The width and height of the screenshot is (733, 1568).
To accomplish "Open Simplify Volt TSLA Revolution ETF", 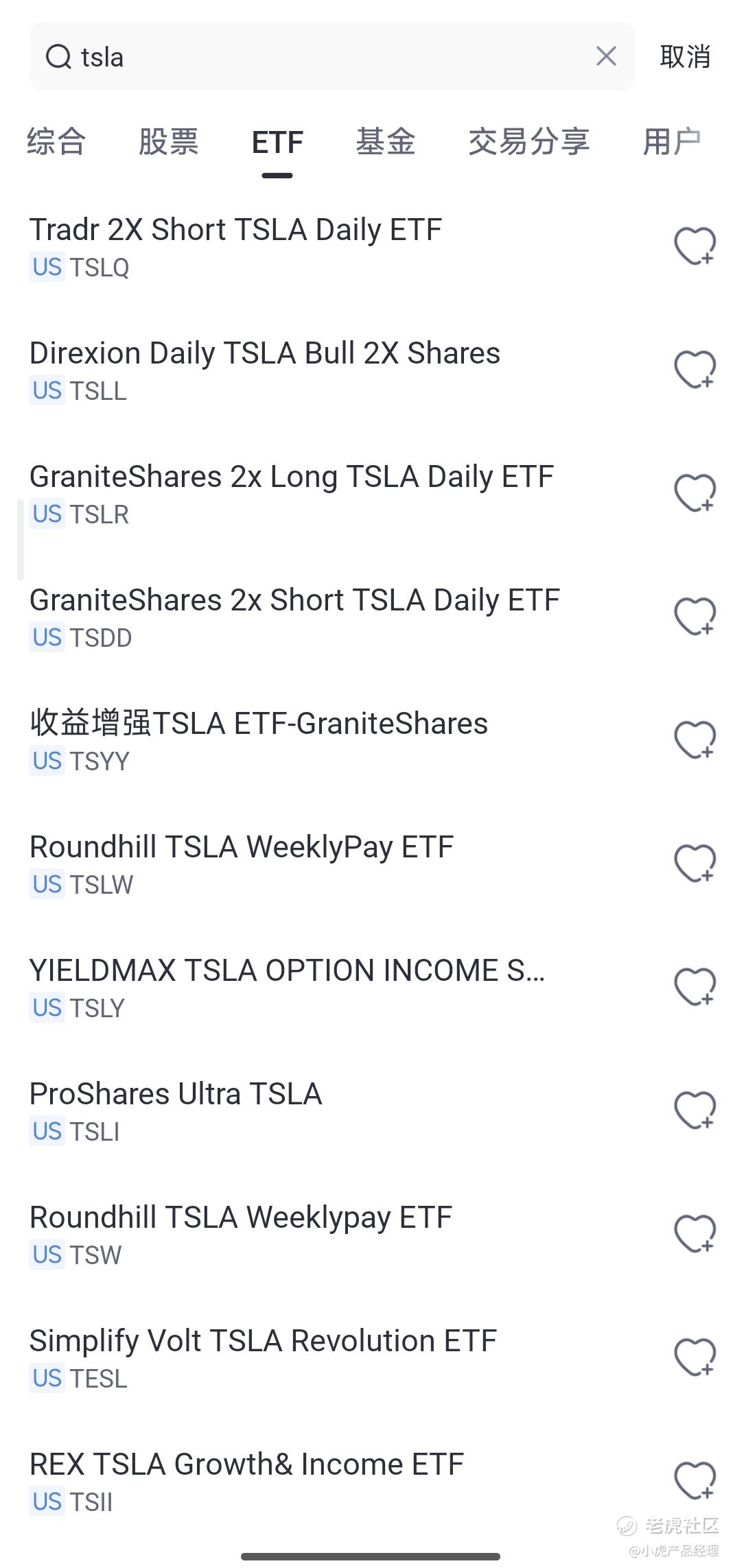I will (x=263, y=1357).
